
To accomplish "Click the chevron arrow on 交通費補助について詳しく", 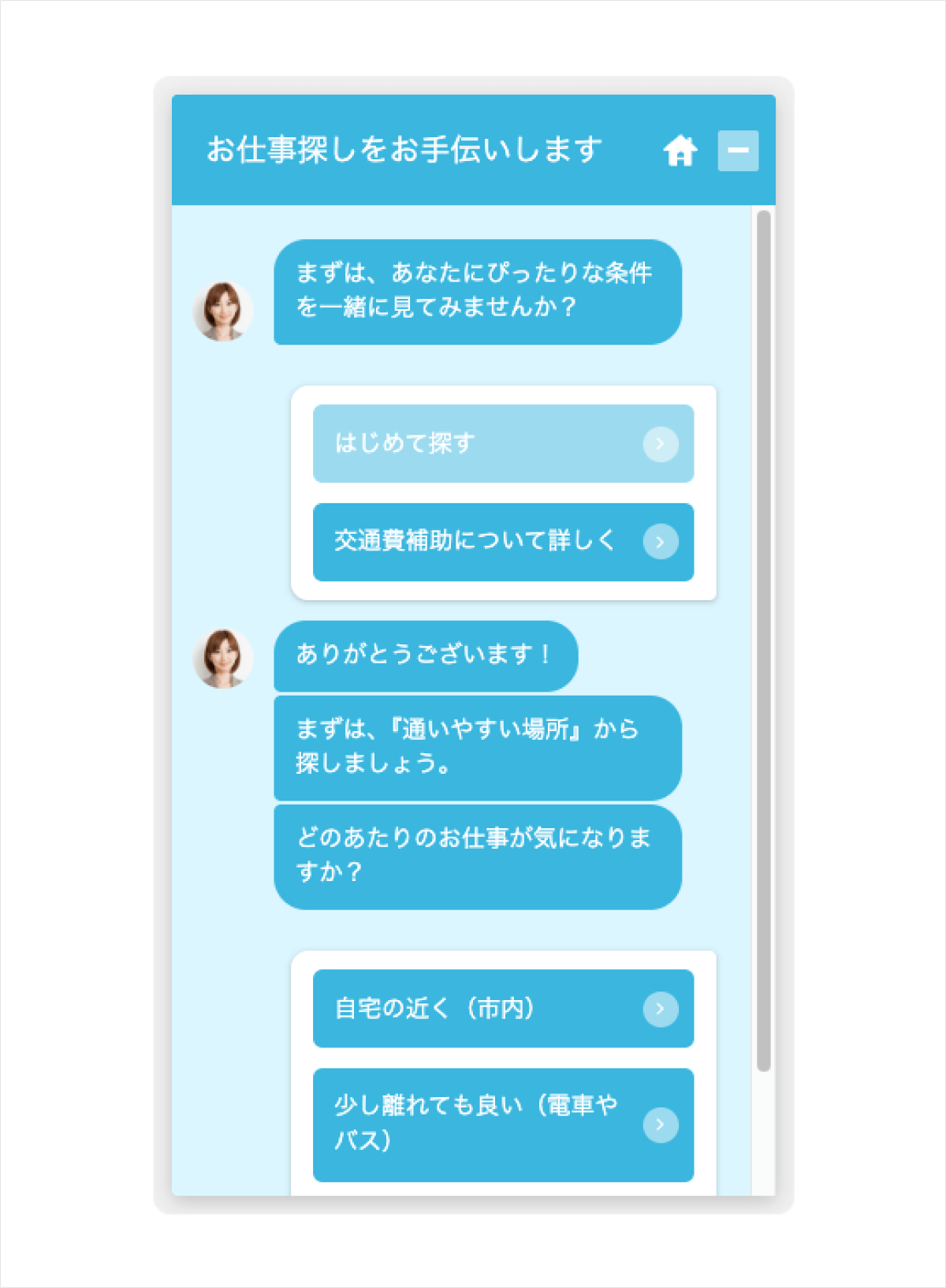I will tap(661, 543).
